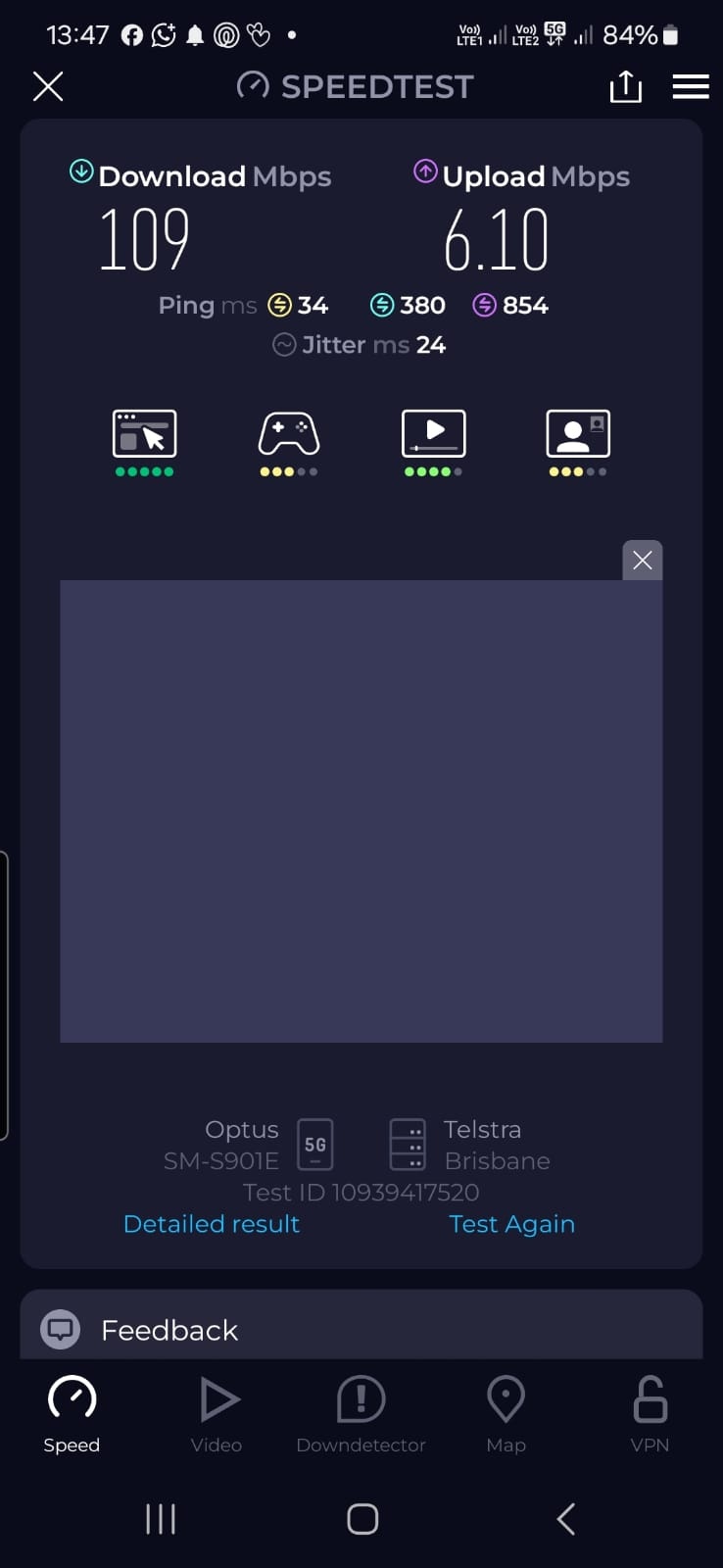
Task: Open the Detailed result link
Action: tap(212, 1224)
